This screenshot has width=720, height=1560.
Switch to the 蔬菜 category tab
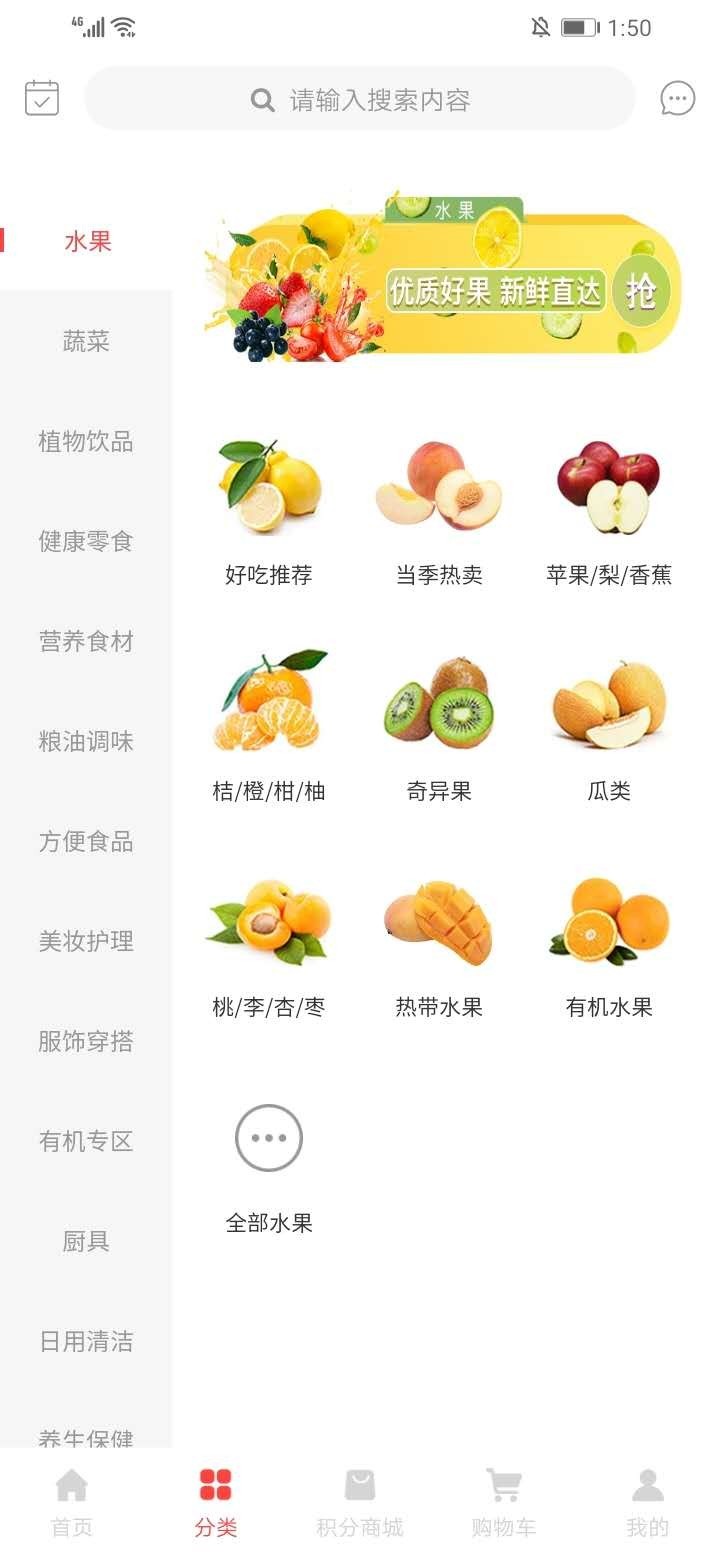click(85, 342)
